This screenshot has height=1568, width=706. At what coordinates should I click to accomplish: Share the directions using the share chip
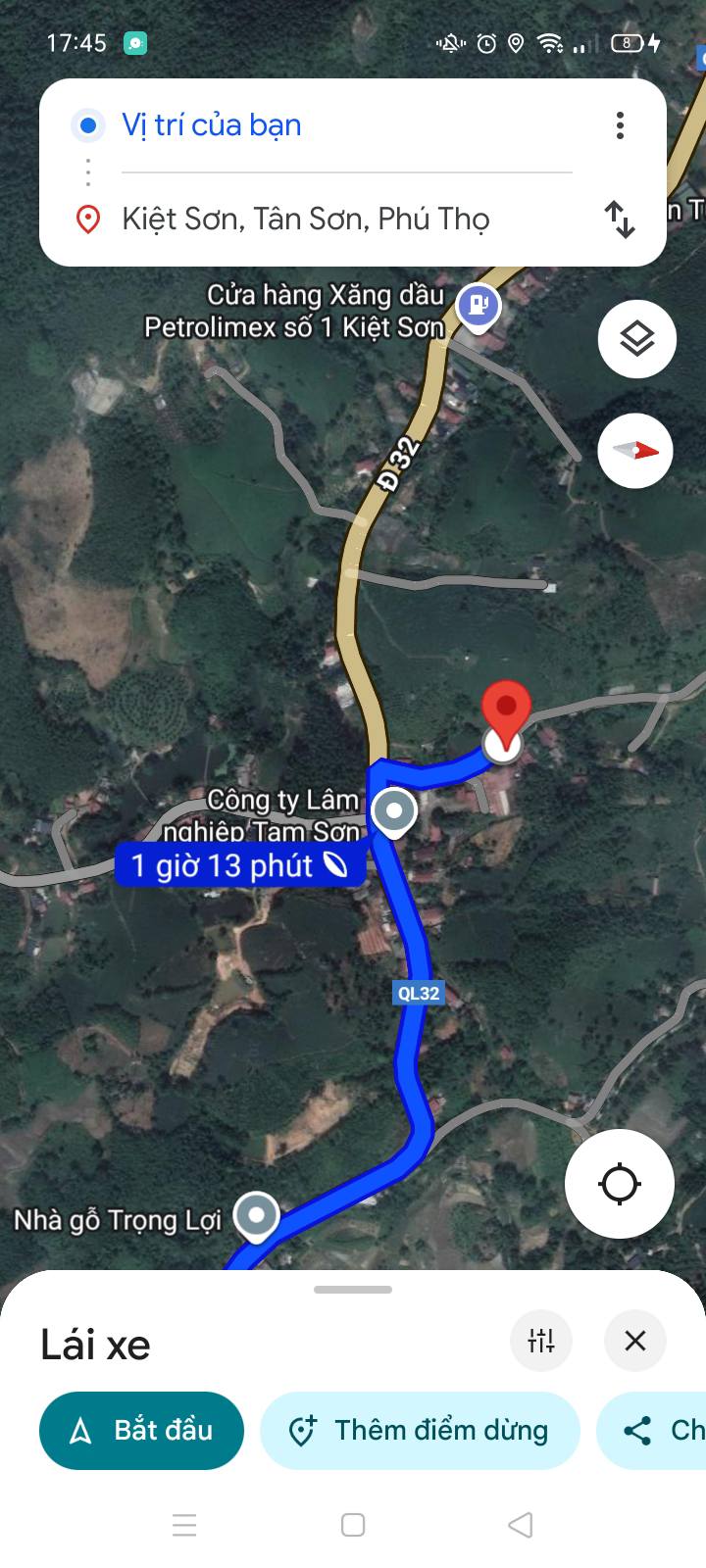pyautogui.click(x=657, y=1430)
